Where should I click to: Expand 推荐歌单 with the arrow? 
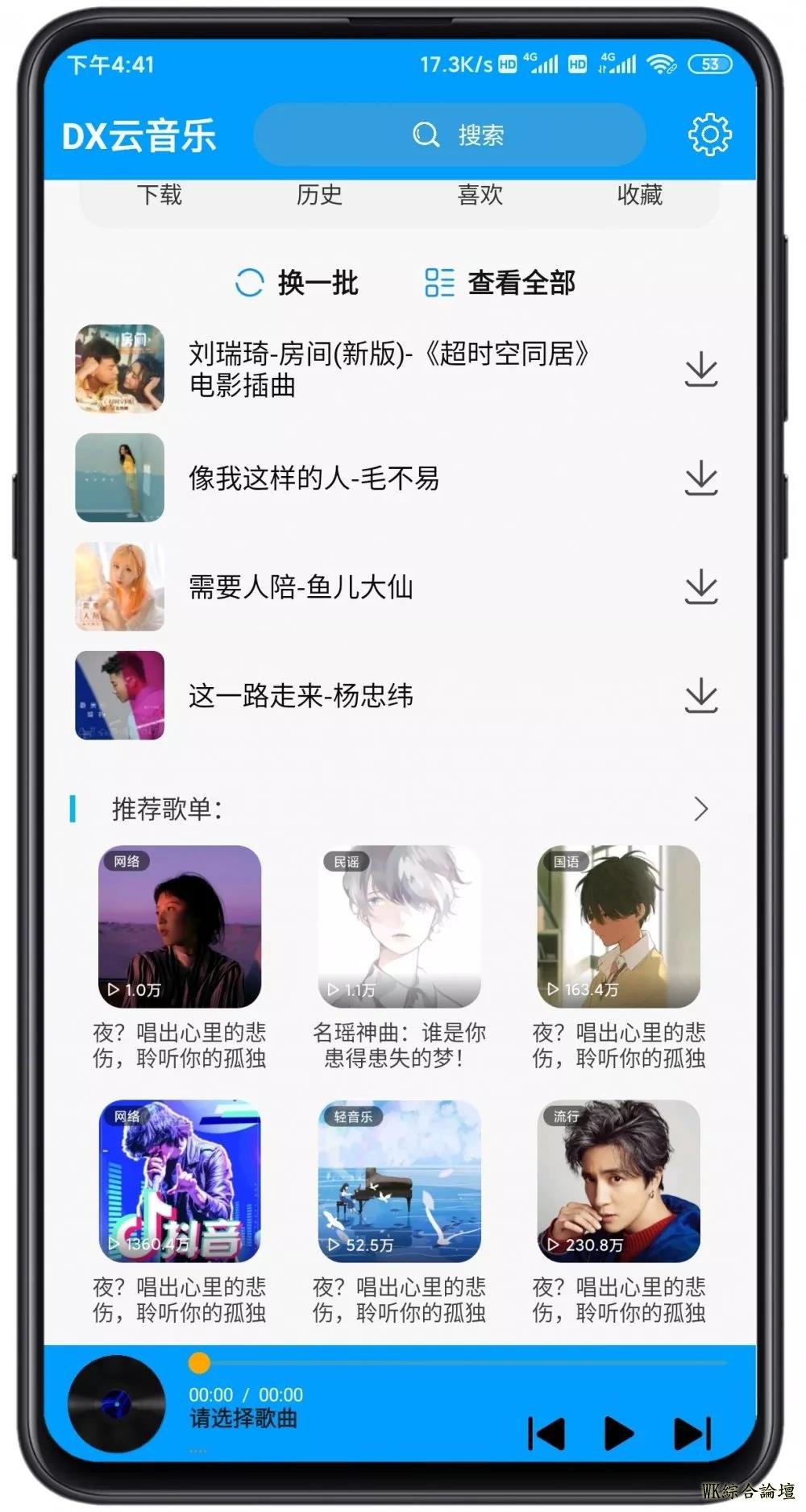coord(700,809)
